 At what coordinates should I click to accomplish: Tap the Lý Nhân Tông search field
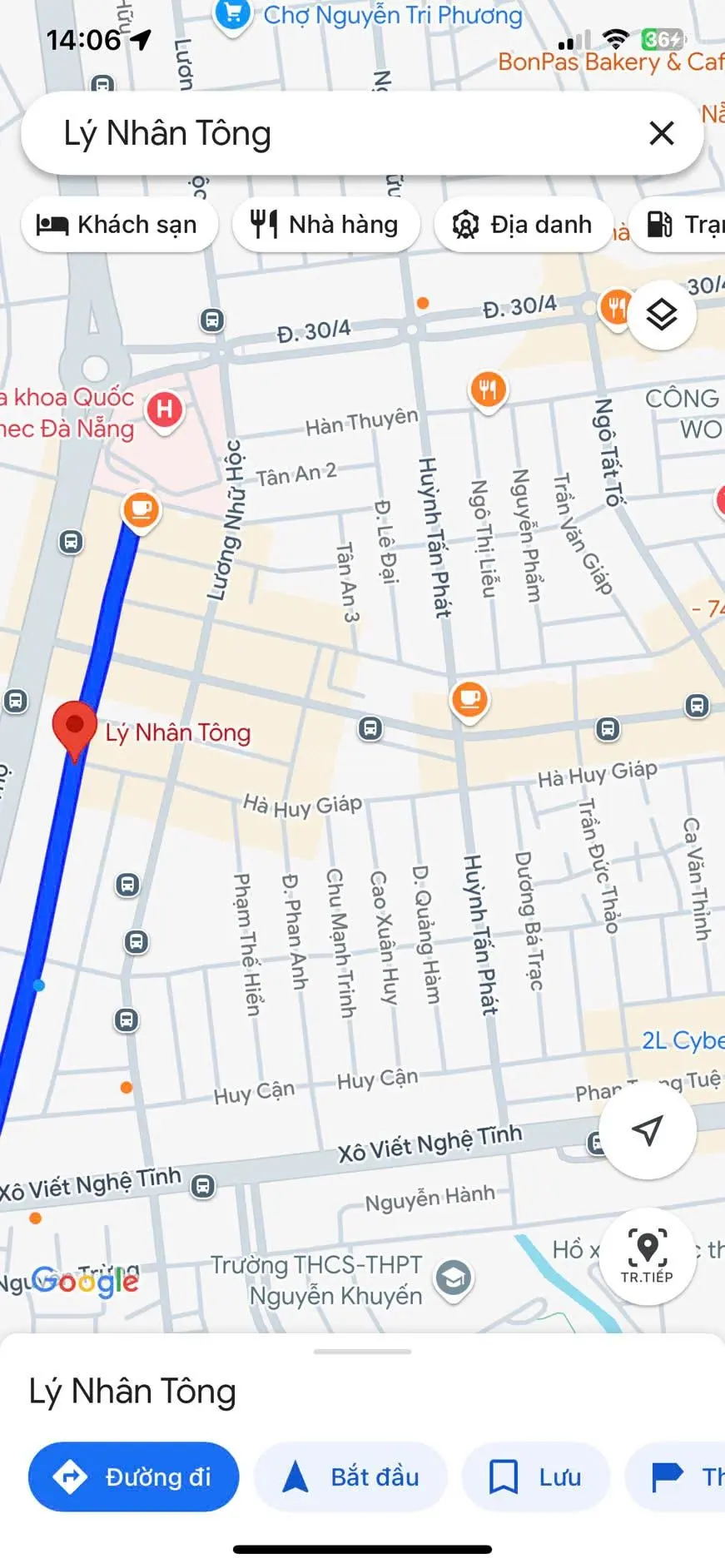pos(333,133)
